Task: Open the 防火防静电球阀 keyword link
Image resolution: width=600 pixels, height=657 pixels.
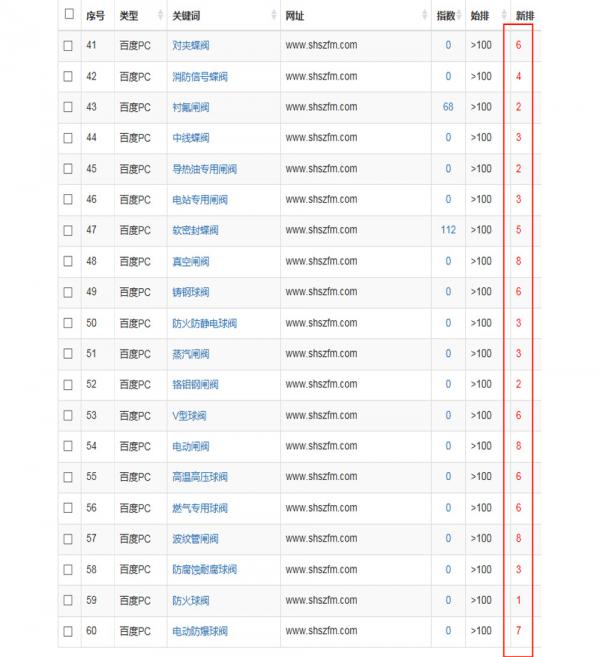Action: click(204, 323)
